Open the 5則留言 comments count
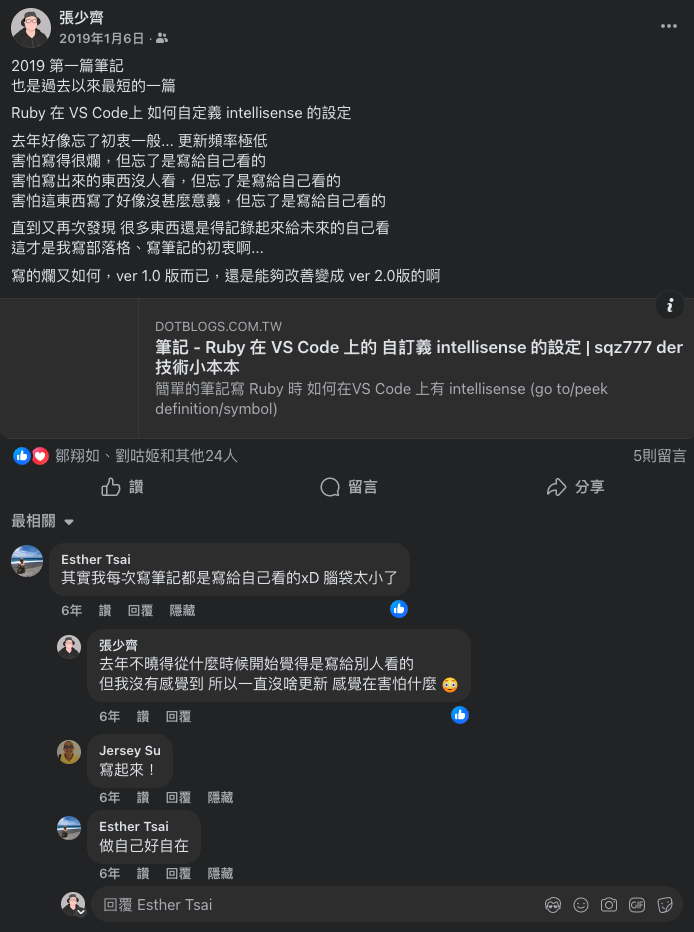Screen dimensions: 694x932 pos(657,456)
